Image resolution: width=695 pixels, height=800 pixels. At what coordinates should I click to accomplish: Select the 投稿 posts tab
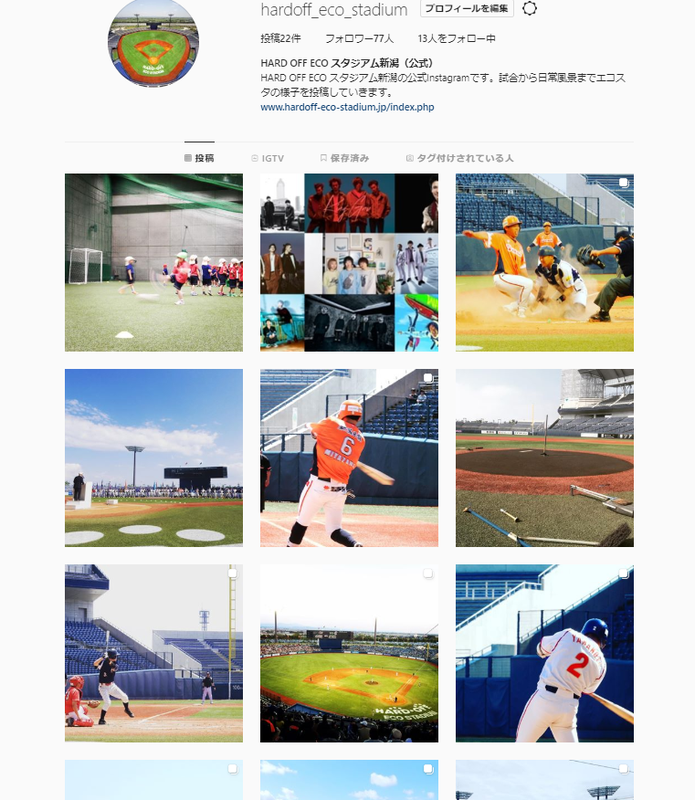(x=199, y=158)
